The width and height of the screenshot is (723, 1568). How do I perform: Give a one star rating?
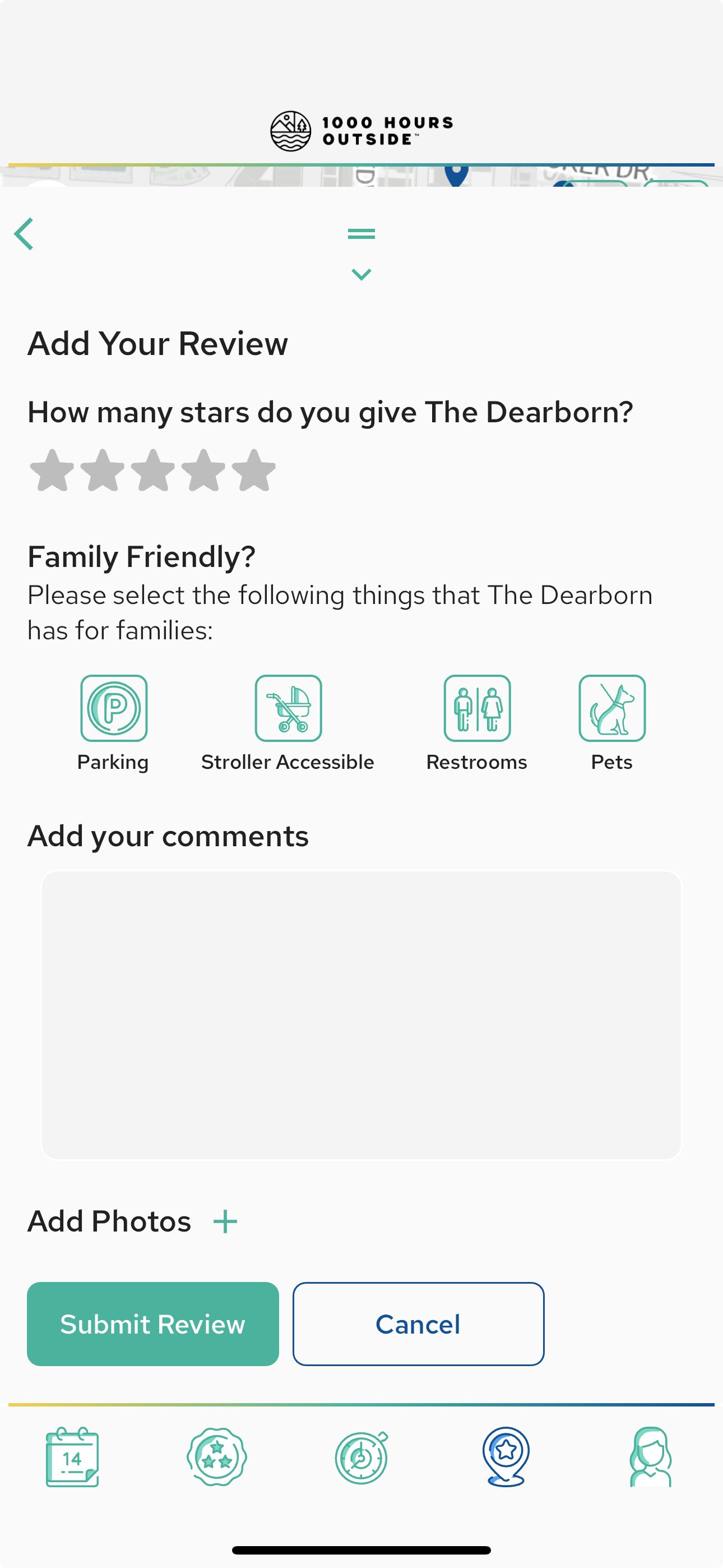coord(52,470)
